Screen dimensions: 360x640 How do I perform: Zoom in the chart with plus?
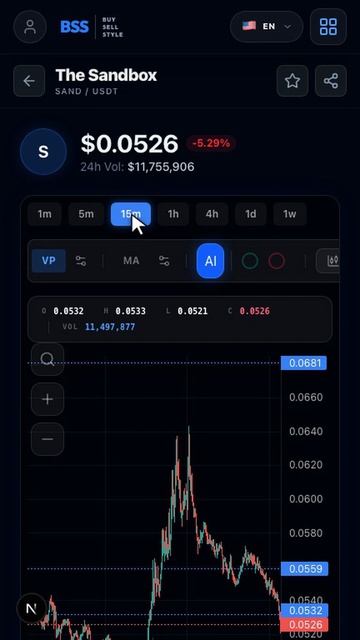[x=47, y=399]
